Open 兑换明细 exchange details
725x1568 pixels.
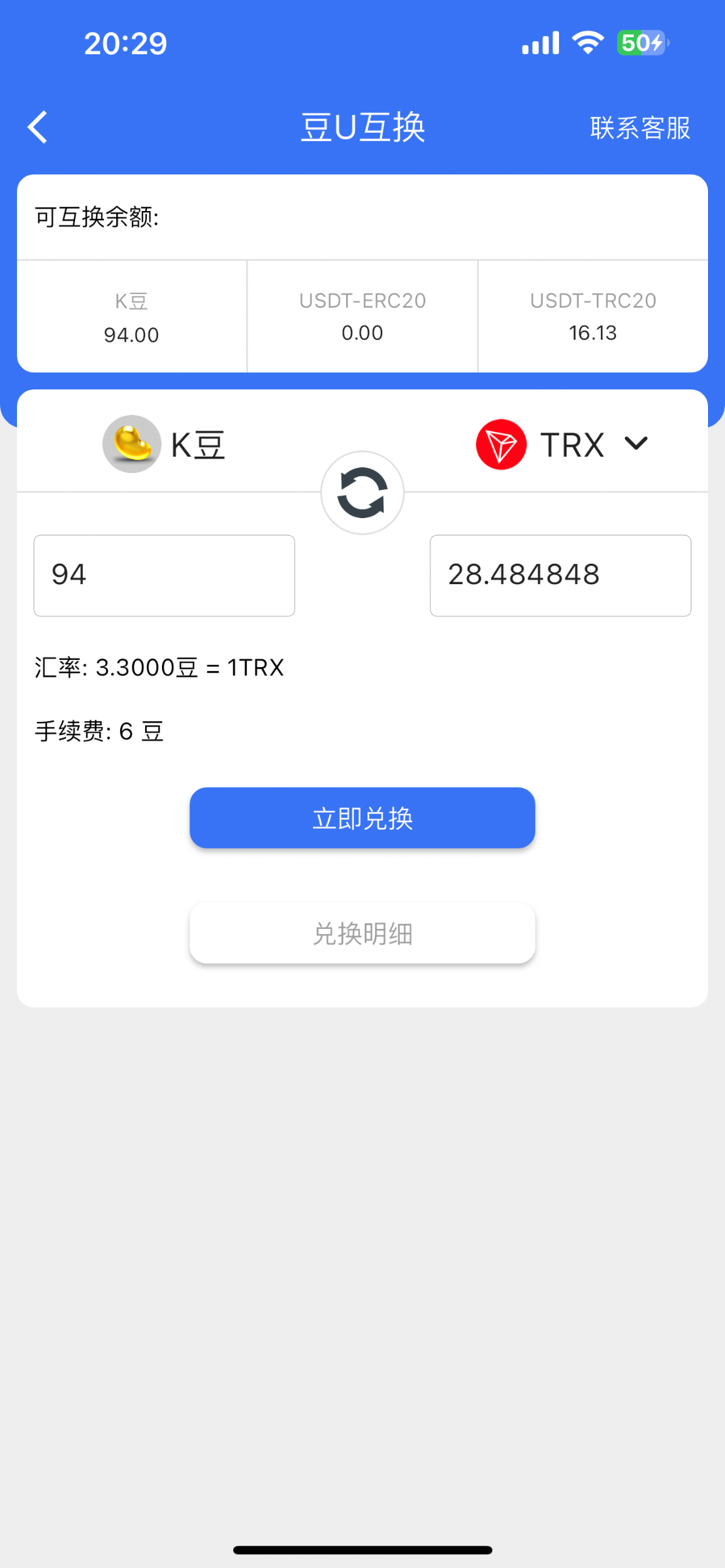pos(362,933)
